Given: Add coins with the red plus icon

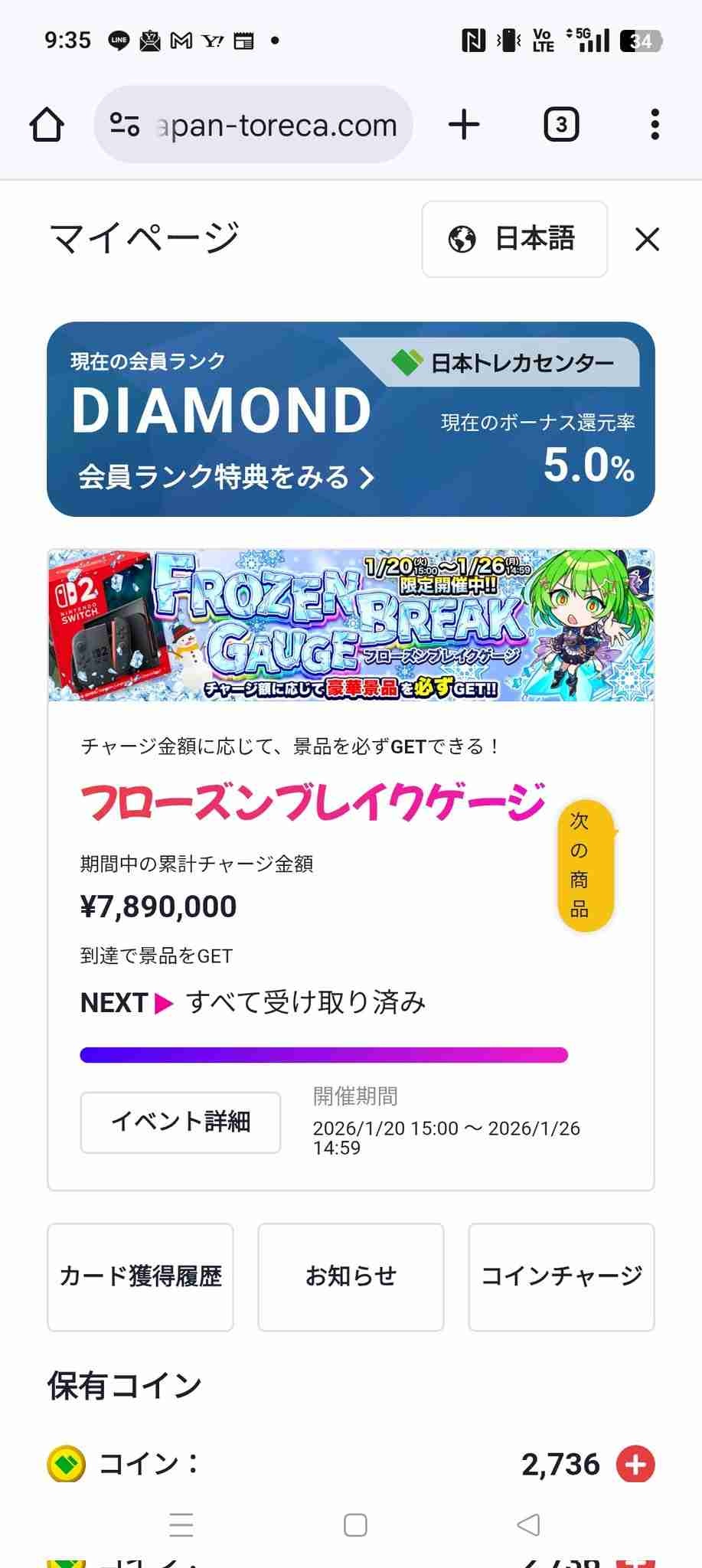Looking at the screenshot, I should click(x=635, y=1464).
